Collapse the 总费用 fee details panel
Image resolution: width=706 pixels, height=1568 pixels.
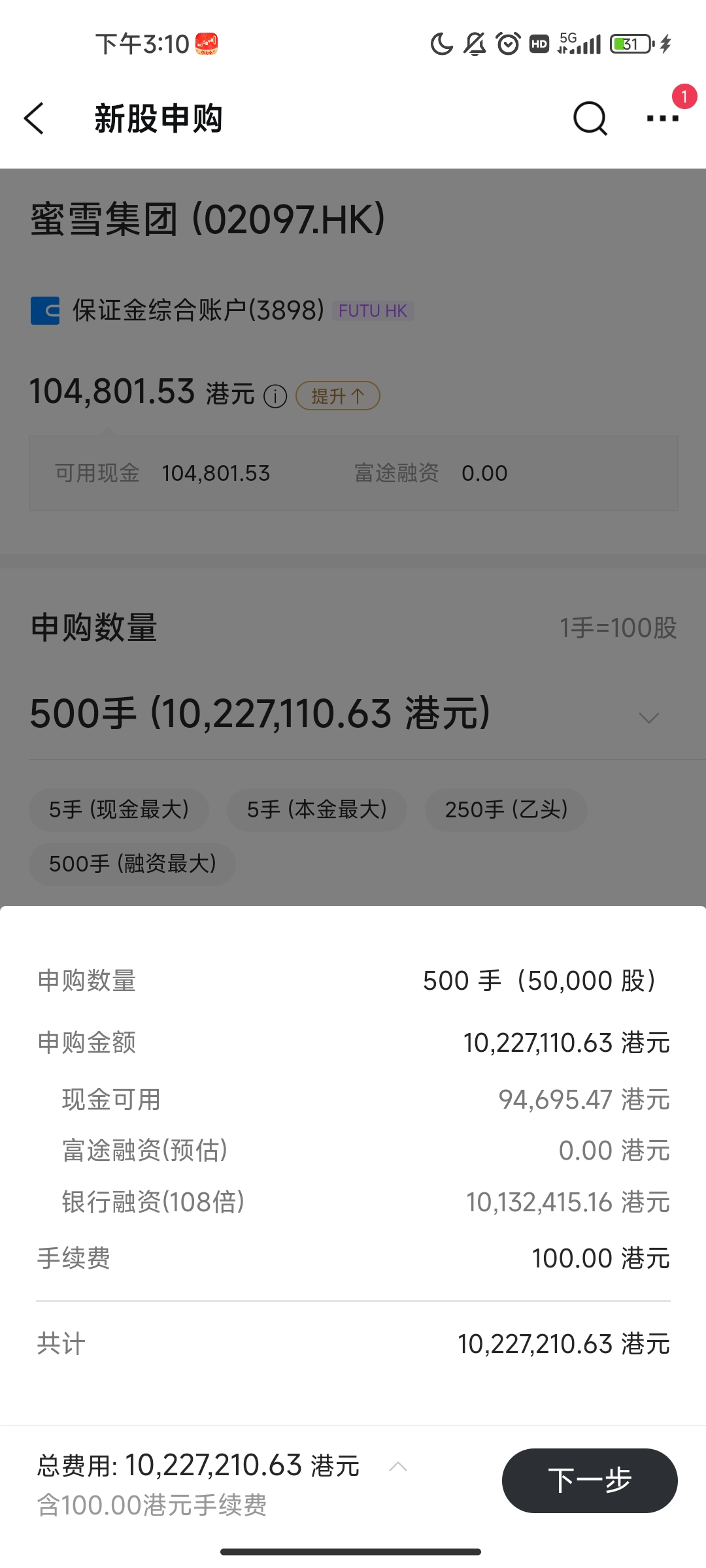point(398,1467)
